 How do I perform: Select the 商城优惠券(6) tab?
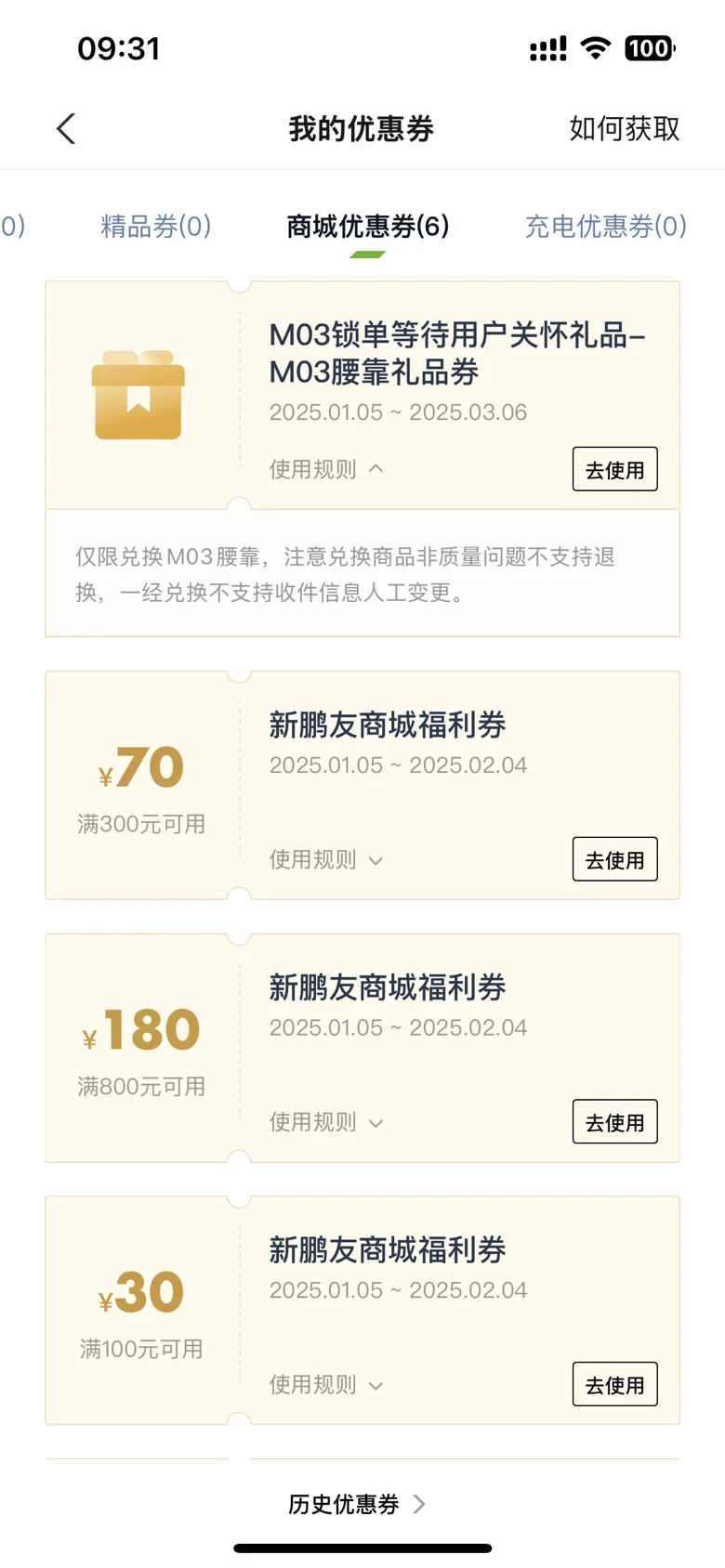point(368,226)
